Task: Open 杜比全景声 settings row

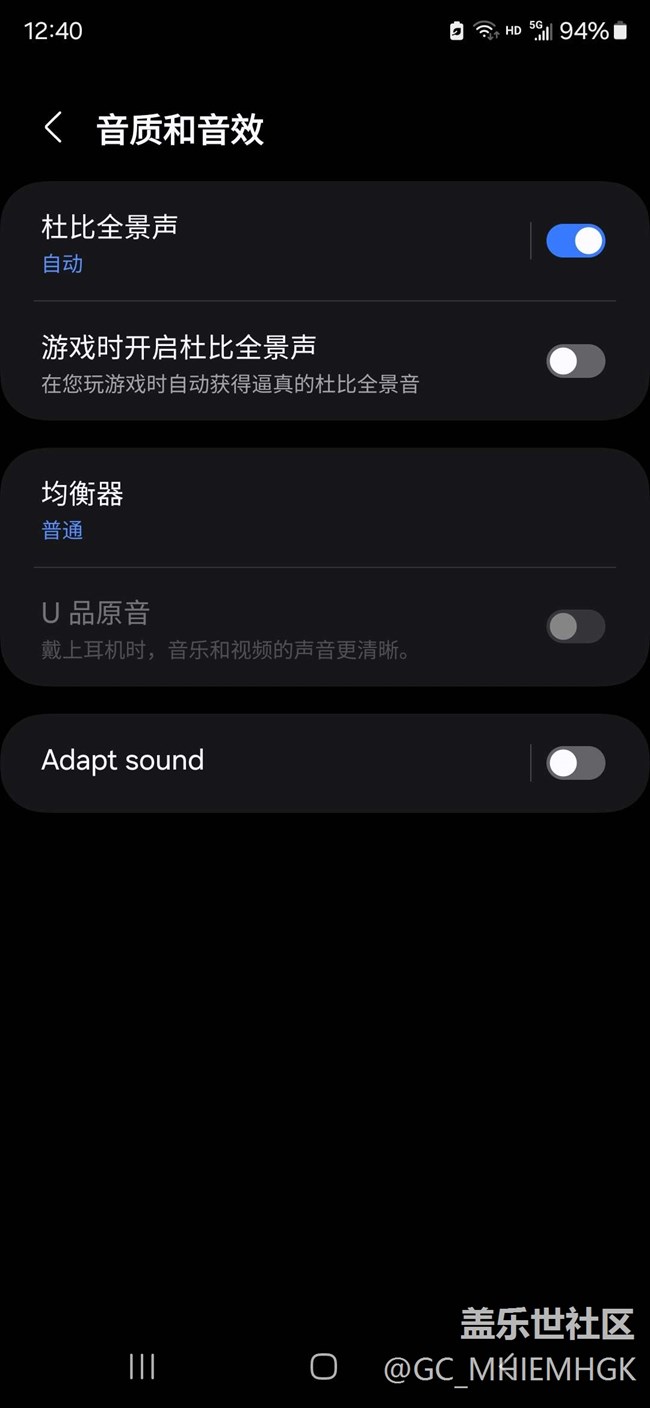Action: pos(270,243)
